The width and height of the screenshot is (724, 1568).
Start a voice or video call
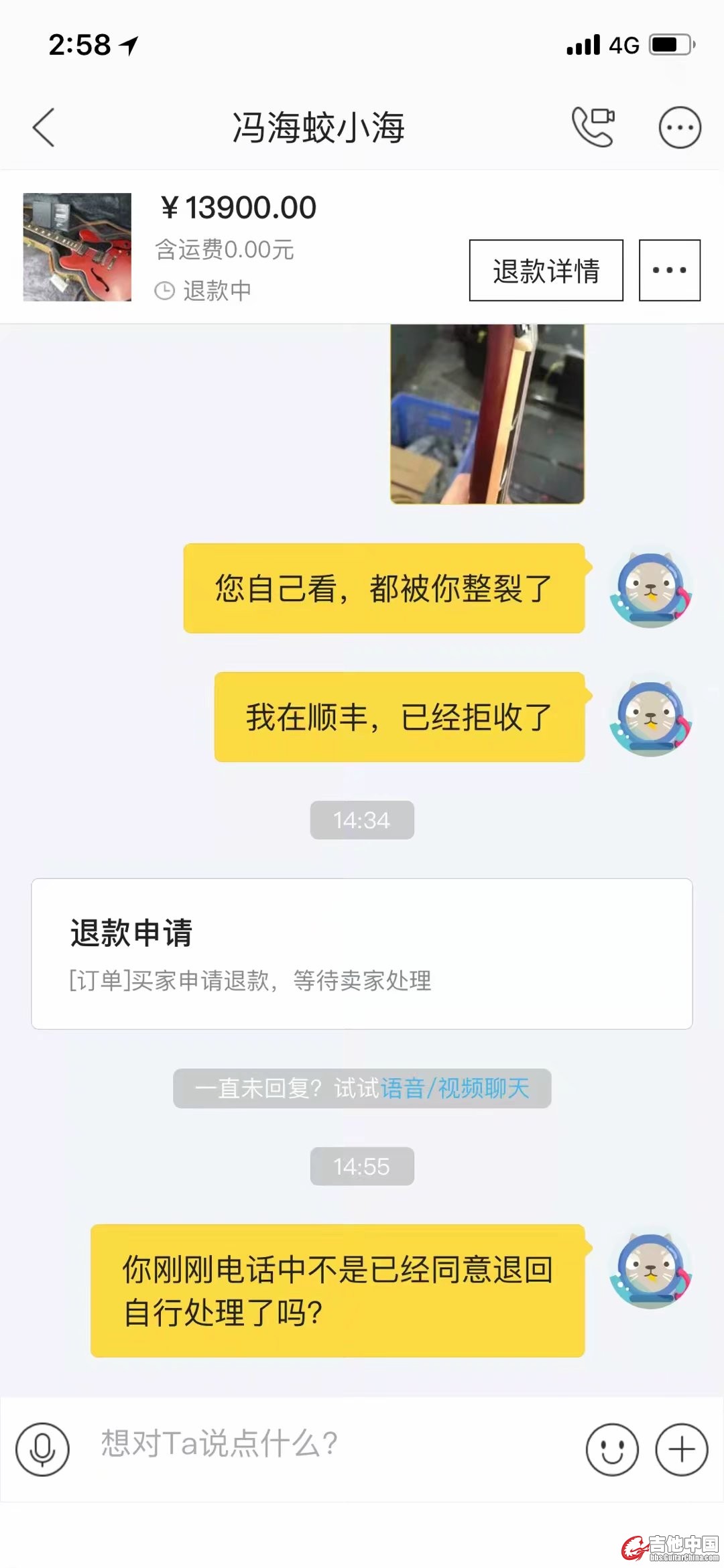(593, 127)
